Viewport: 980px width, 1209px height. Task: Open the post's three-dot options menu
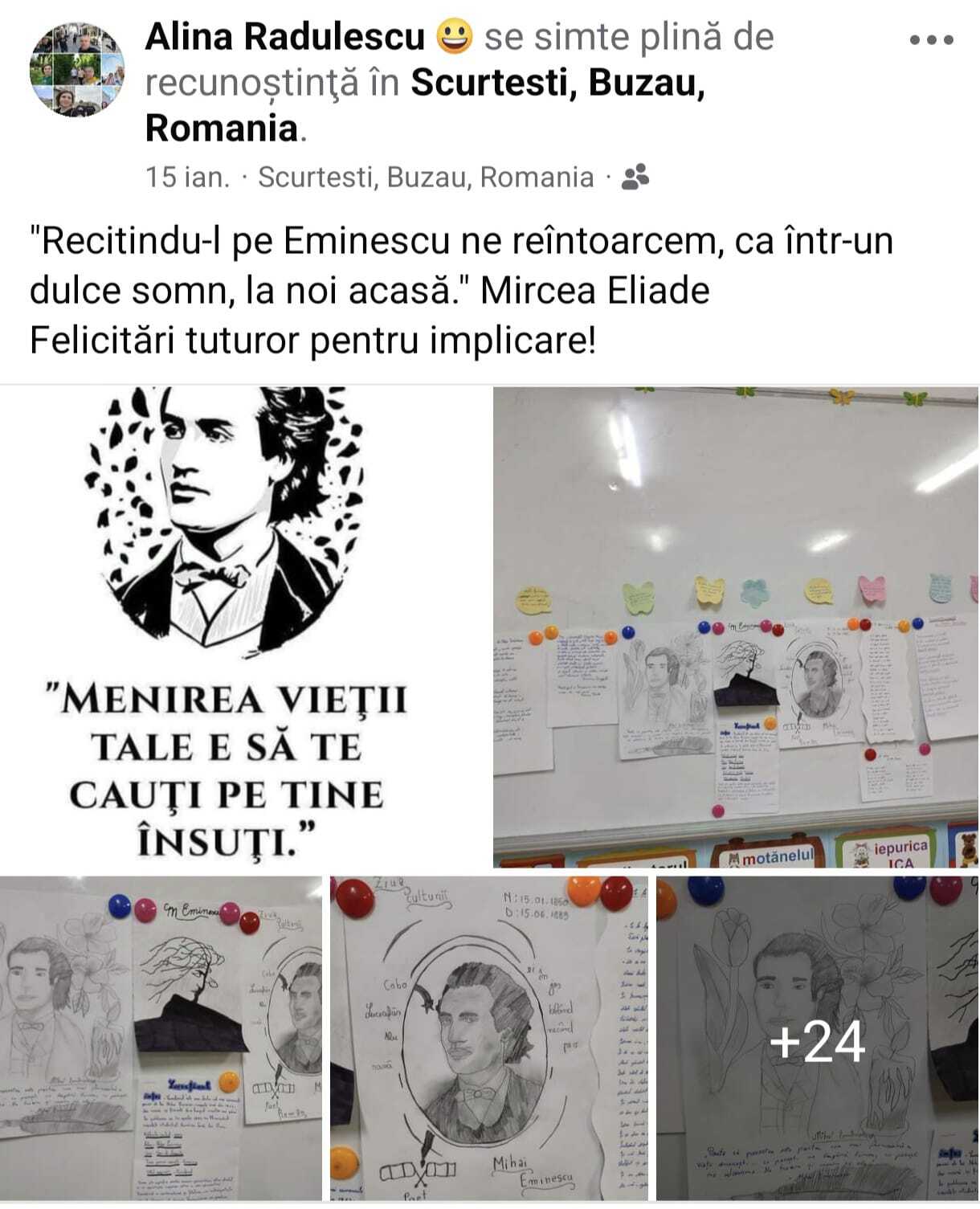pos(932,40)
